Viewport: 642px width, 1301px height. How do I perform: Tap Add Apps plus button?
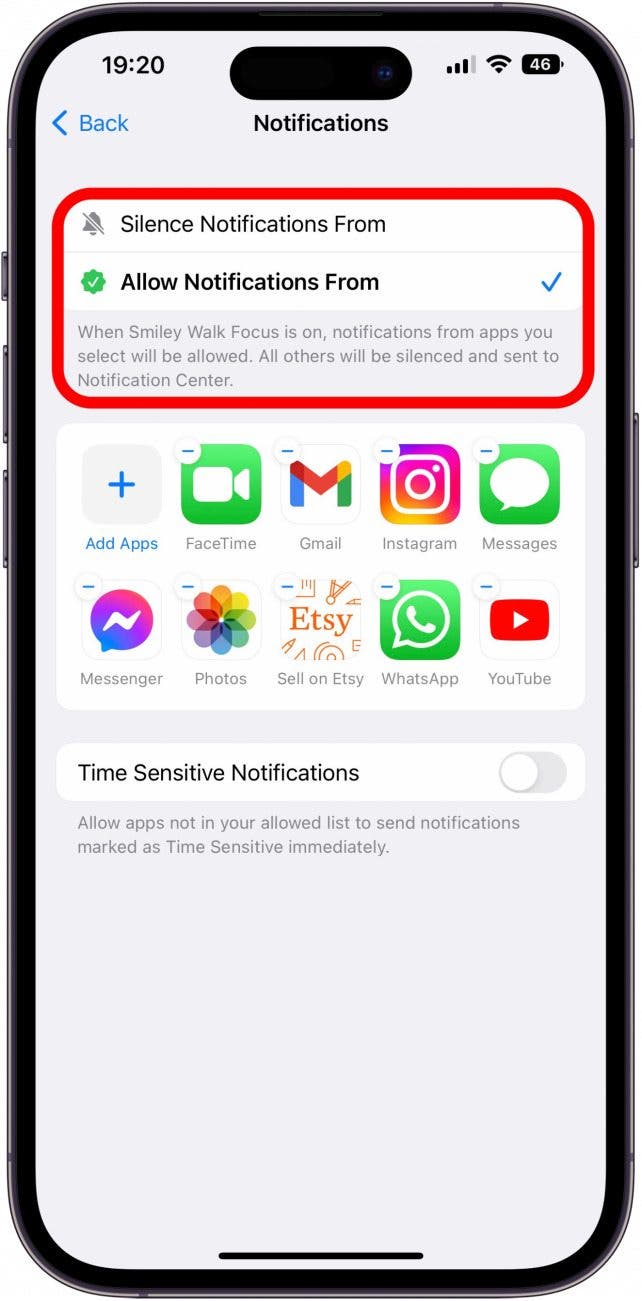[121, 485]
